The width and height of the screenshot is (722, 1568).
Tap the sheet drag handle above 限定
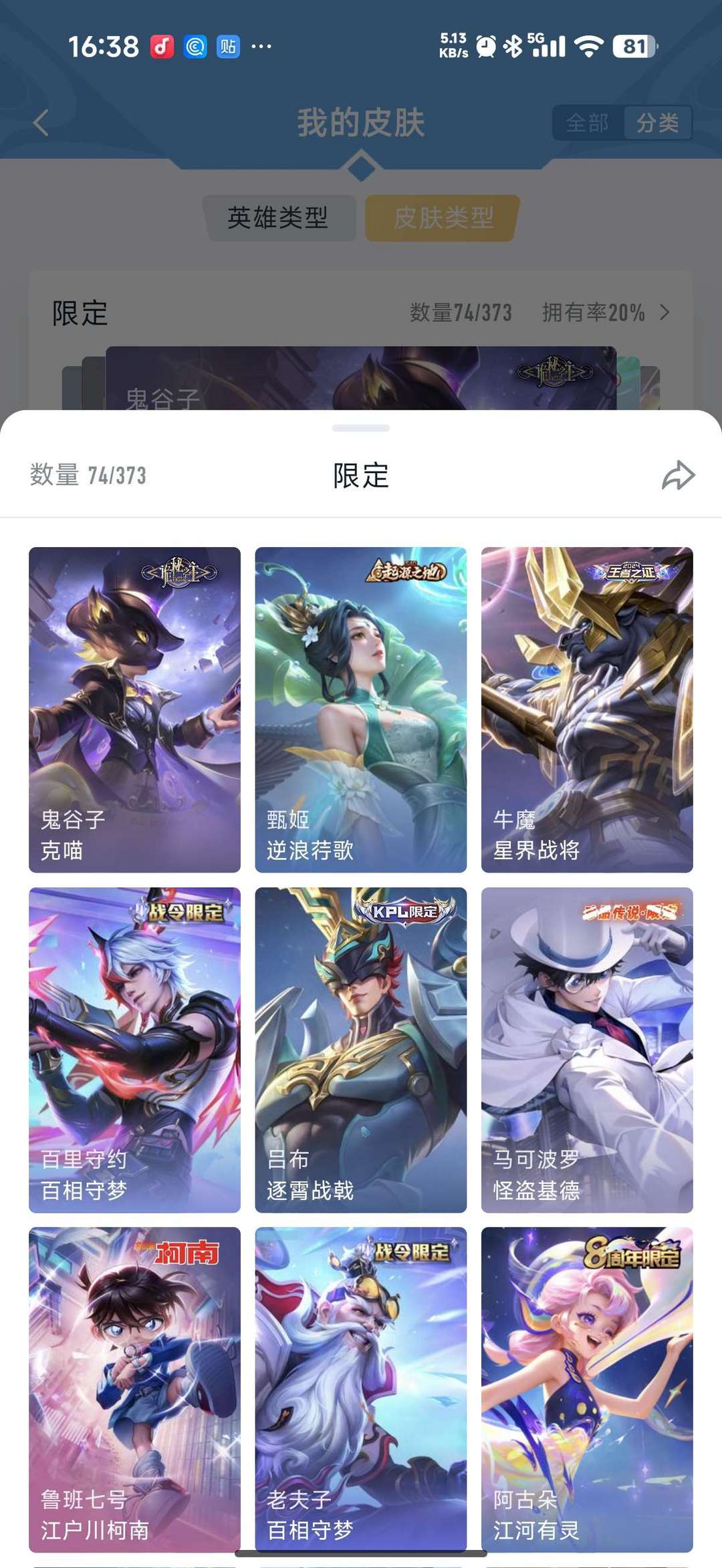point(360,428)
